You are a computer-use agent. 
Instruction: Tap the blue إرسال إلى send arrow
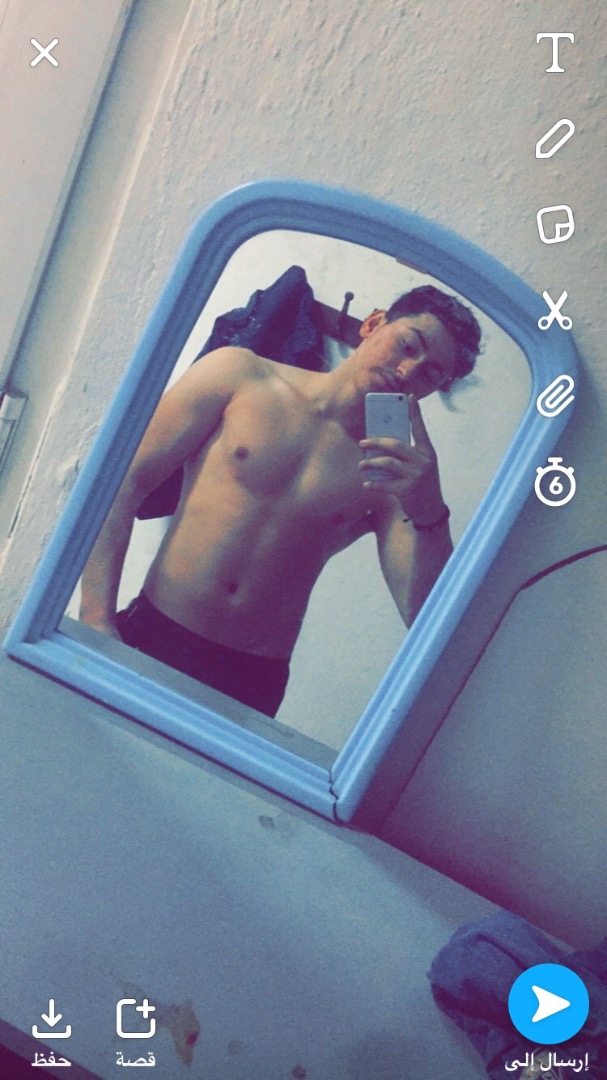pyautogui.click(x=548, y=1004)
